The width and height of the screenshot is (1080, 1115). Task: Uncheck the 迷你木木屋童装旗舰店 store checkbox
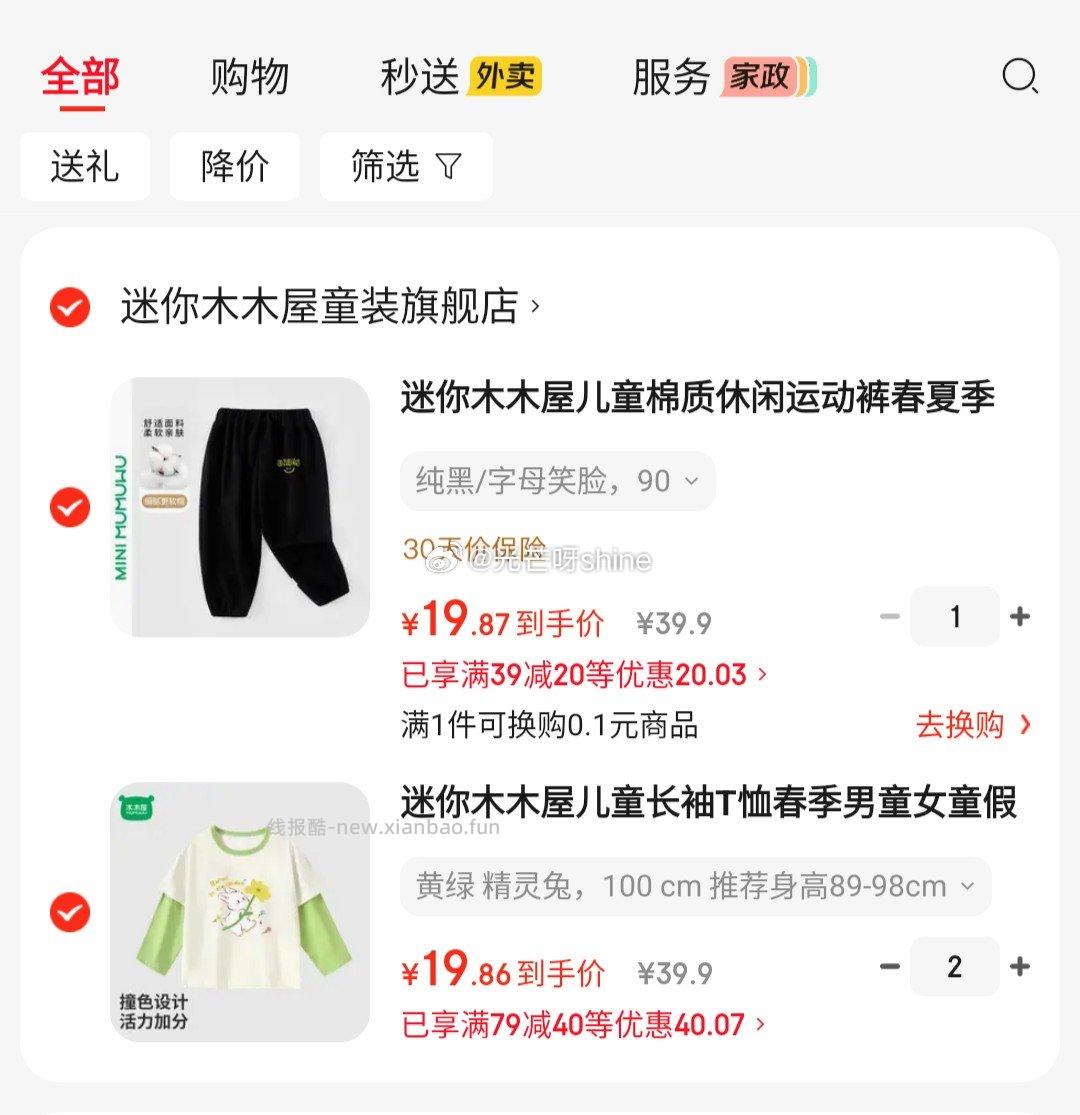70,309
